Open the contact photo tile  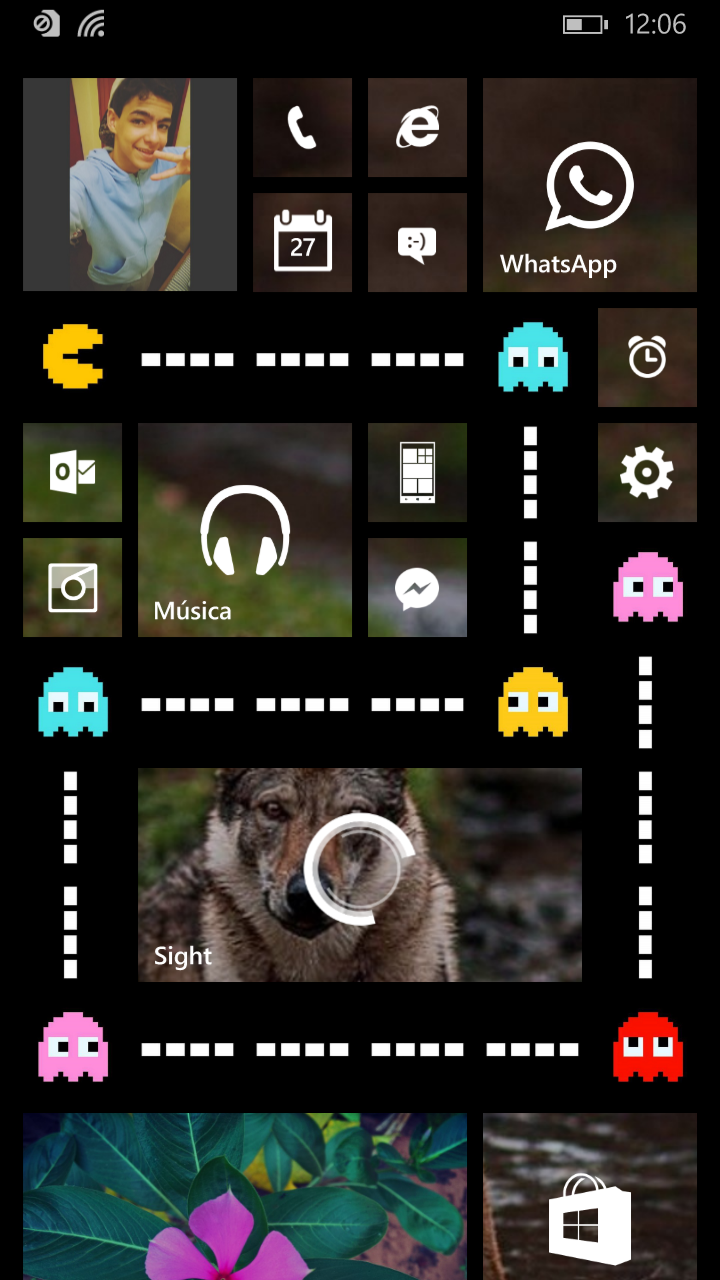[130, 185]
